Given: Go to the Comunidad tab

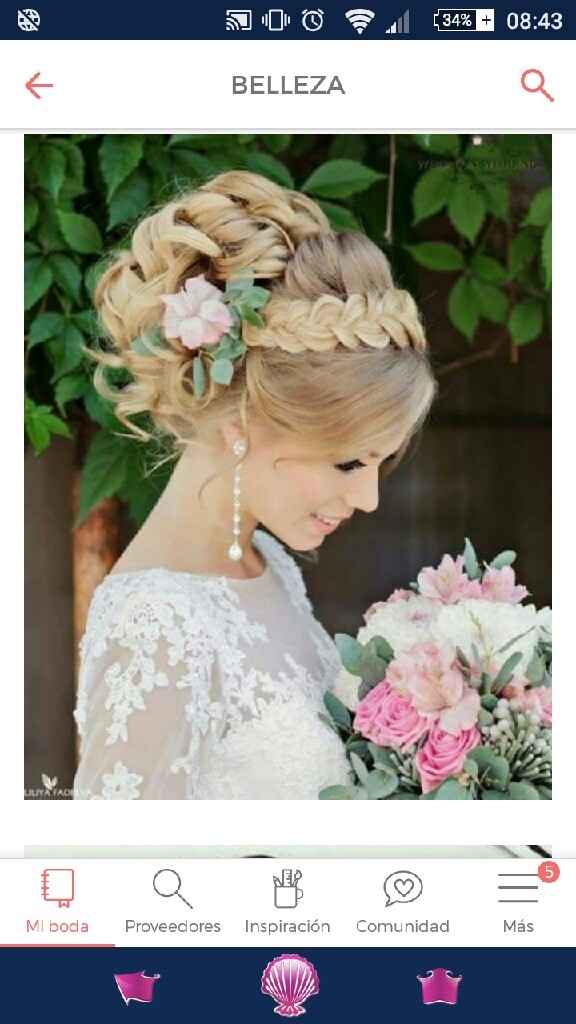Looking at the screenshot, I should [403, 903].
